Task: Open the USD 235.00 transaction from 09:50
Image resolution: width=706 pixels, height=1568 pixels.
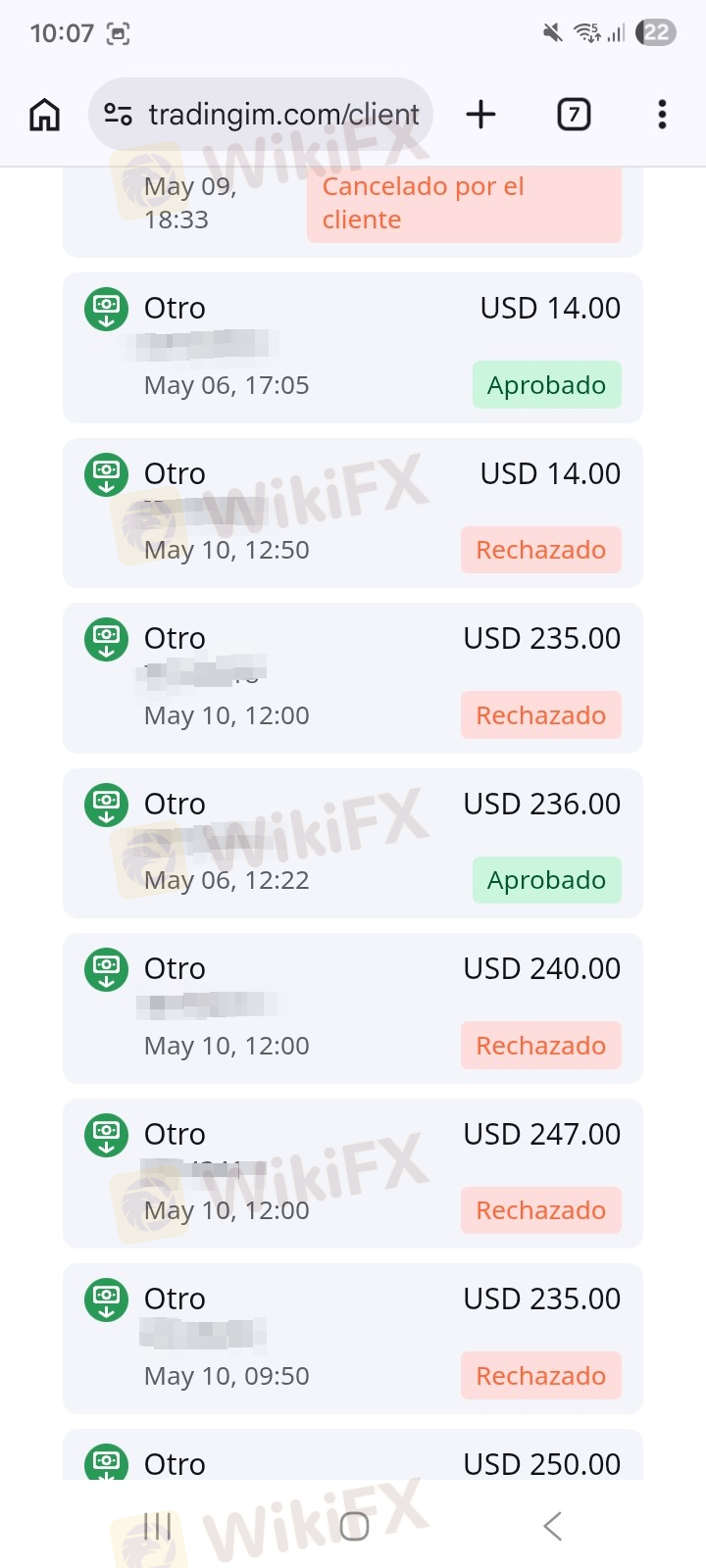Action: point(352,1338)
